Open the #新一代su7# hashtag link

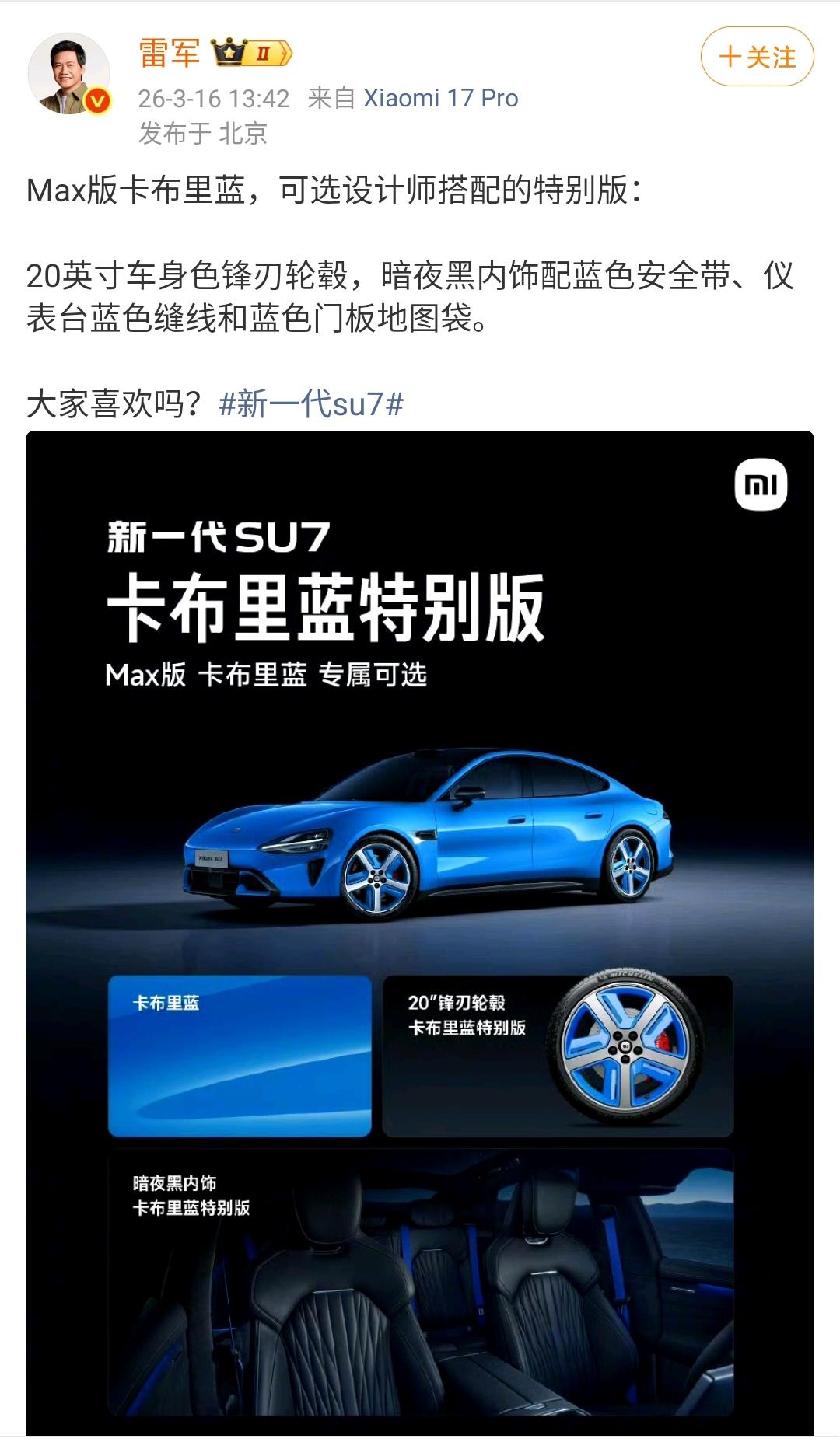click(310, 402)
